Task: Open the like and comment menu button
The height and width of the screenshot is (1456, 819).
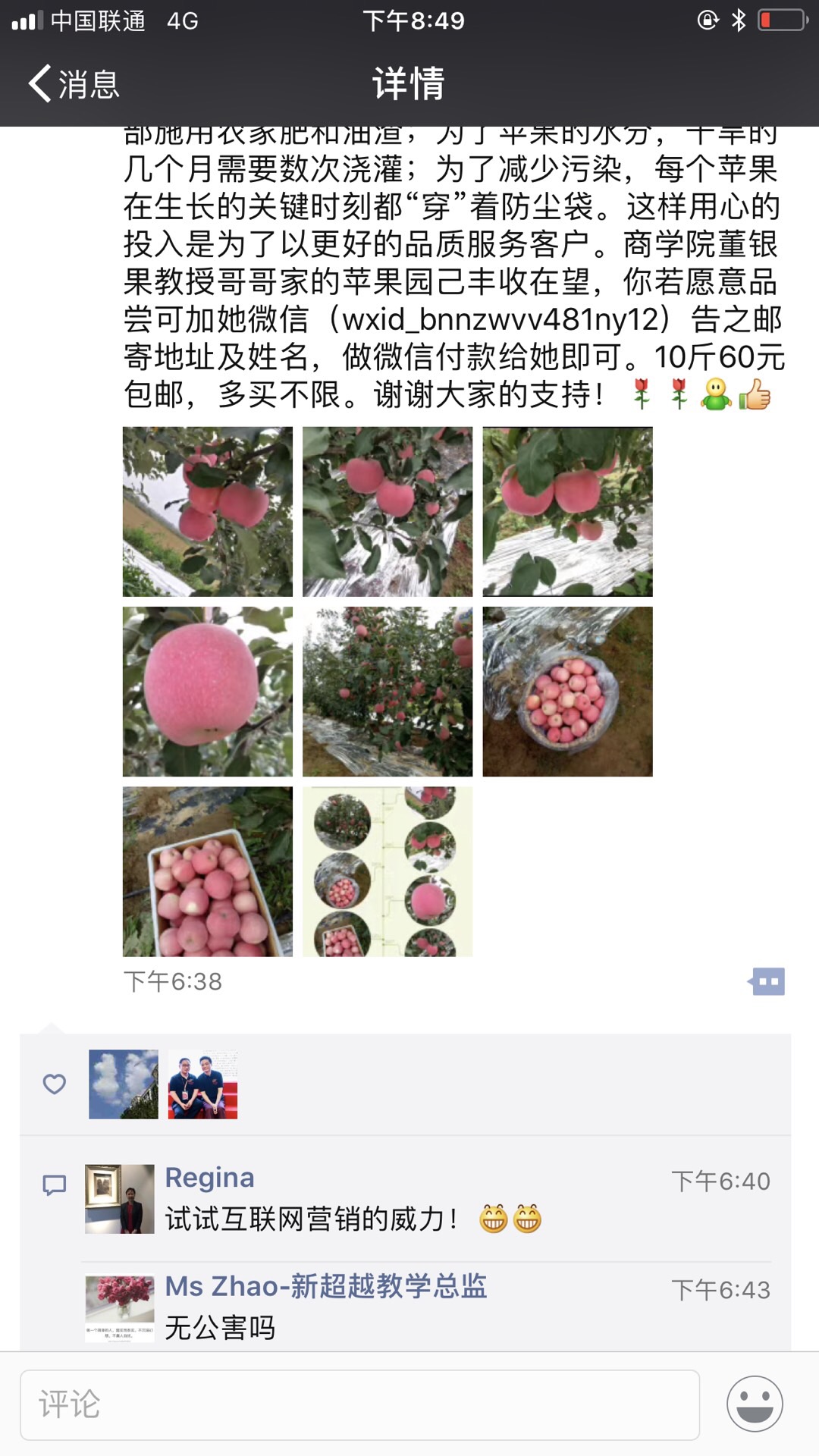Action: [767, 981]
